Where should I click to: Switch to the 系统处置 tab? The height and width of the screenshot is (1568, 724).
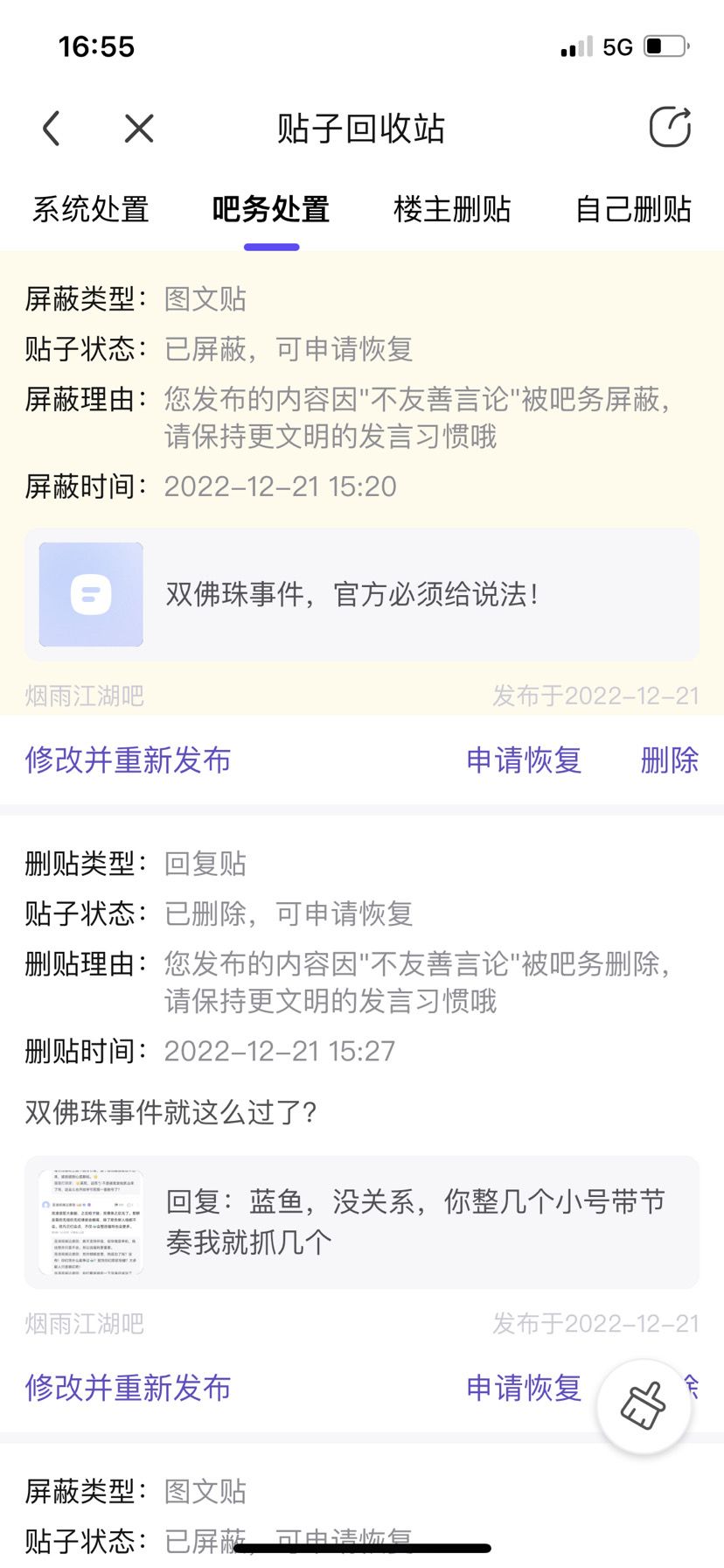click(x=91, y=209)
